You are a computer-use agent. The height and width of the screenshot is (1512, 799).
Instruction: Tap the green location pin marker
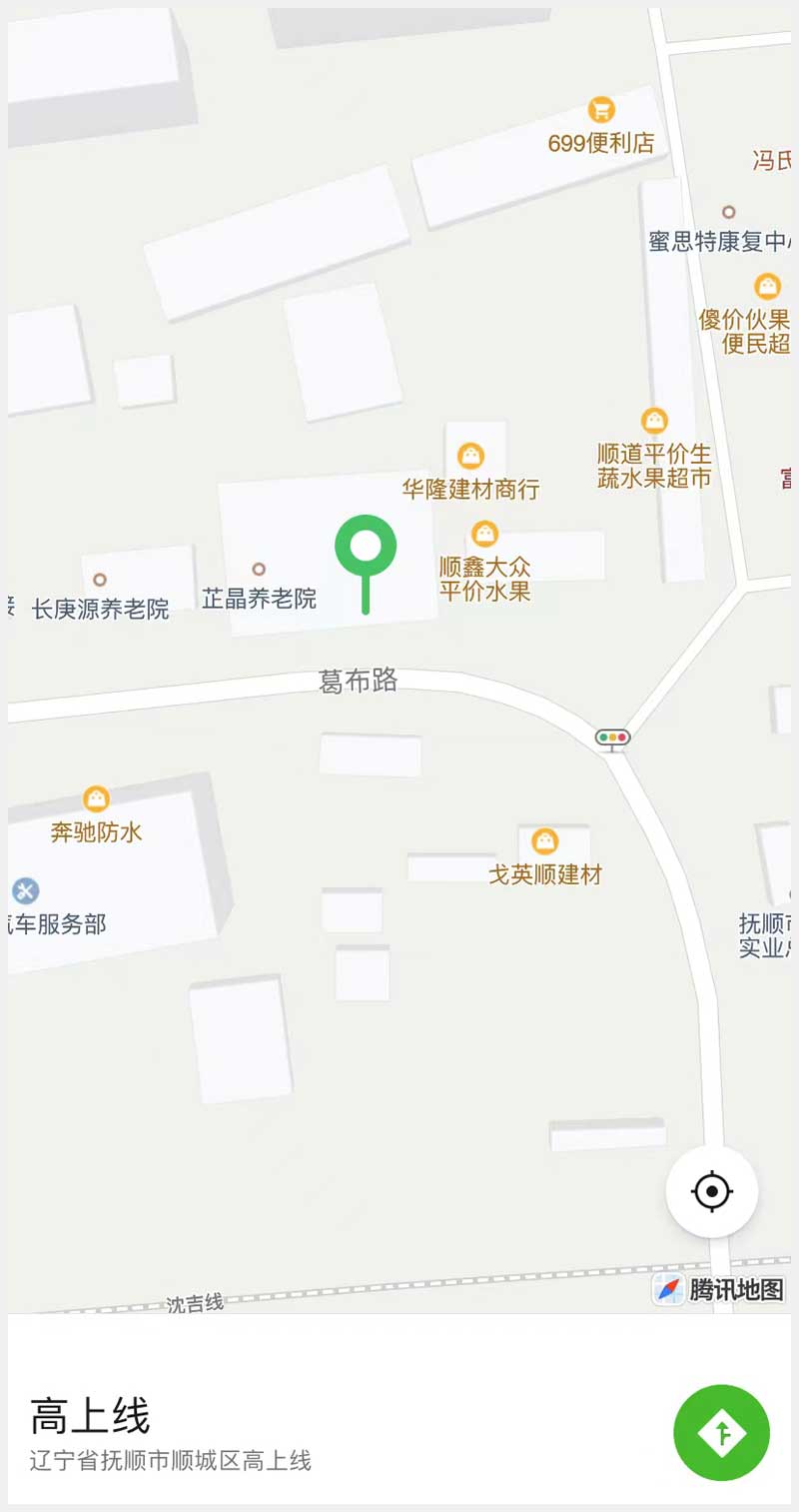366,548
